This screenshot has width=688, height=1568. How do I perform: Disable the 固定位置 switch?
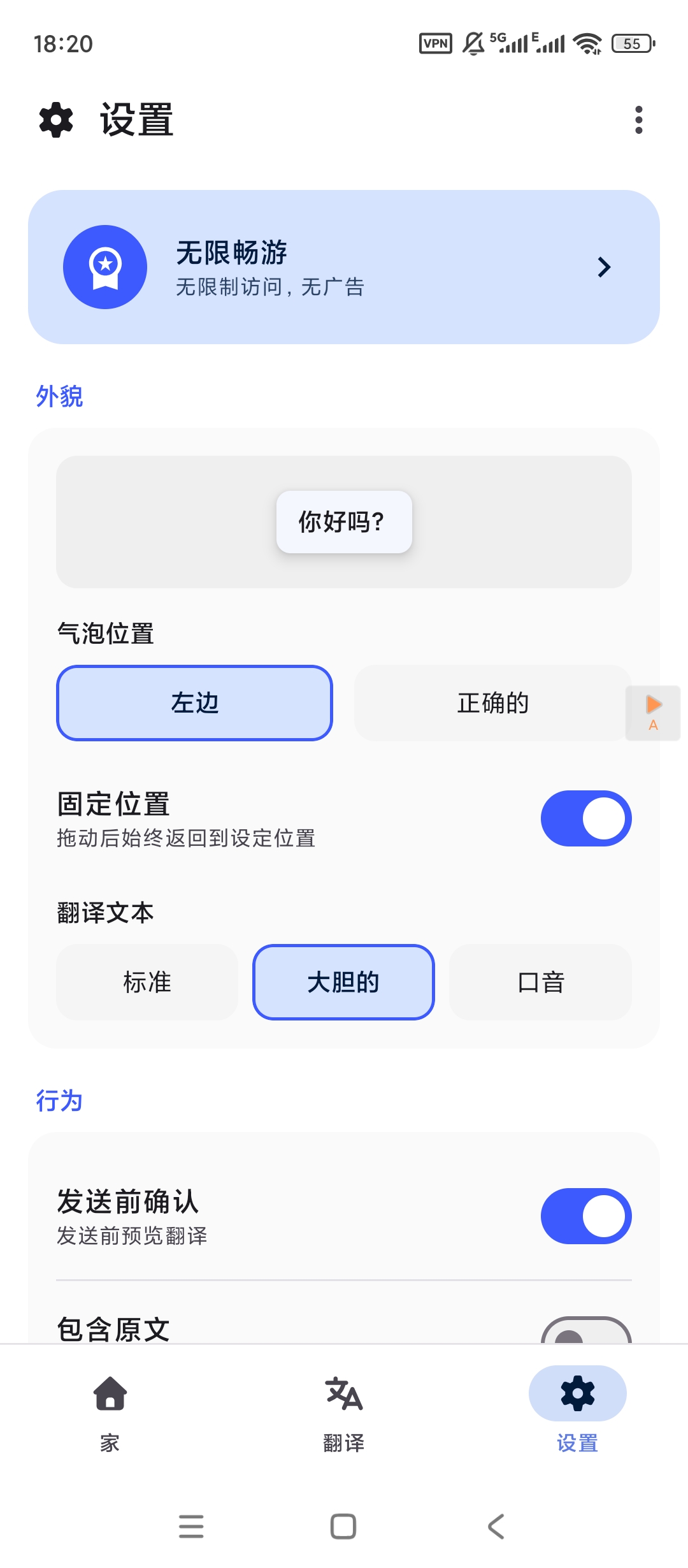point(586,818)
